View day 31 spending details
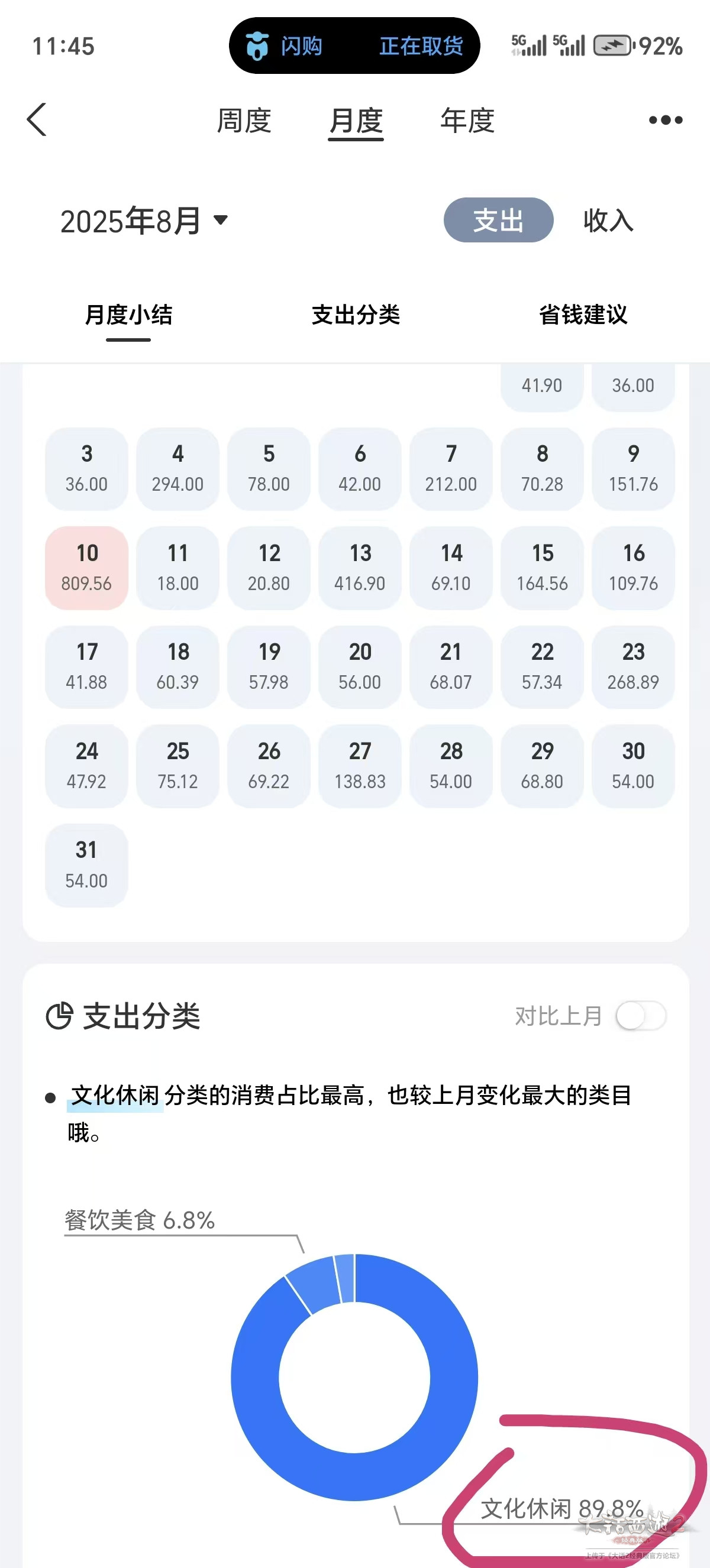 pyautogui.click(x=86, y=864)
